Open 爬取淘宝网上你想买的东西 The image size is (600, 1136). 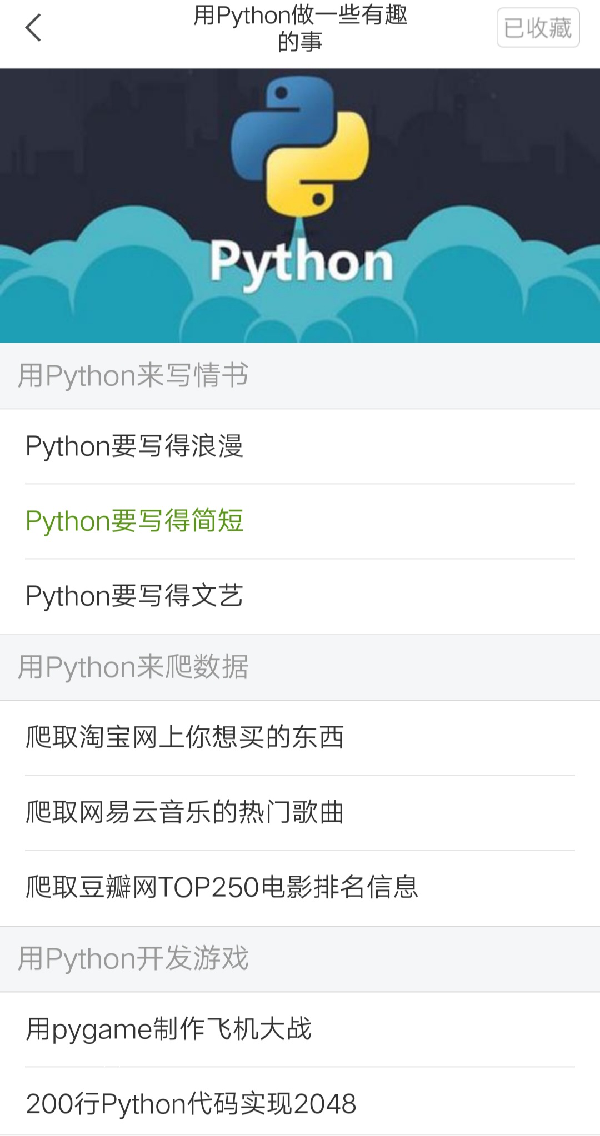(185, 738)
